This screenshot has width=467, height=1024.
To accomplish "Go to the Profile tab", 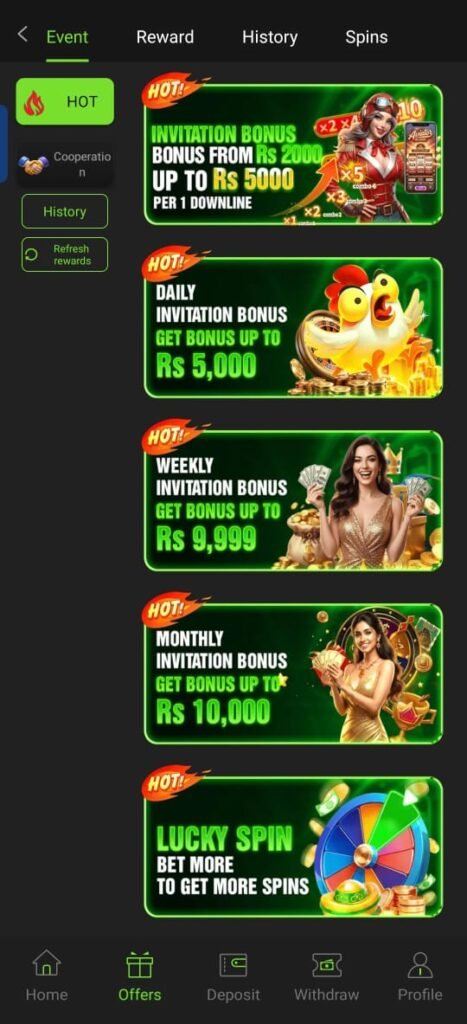I will [x=420, y=976].
